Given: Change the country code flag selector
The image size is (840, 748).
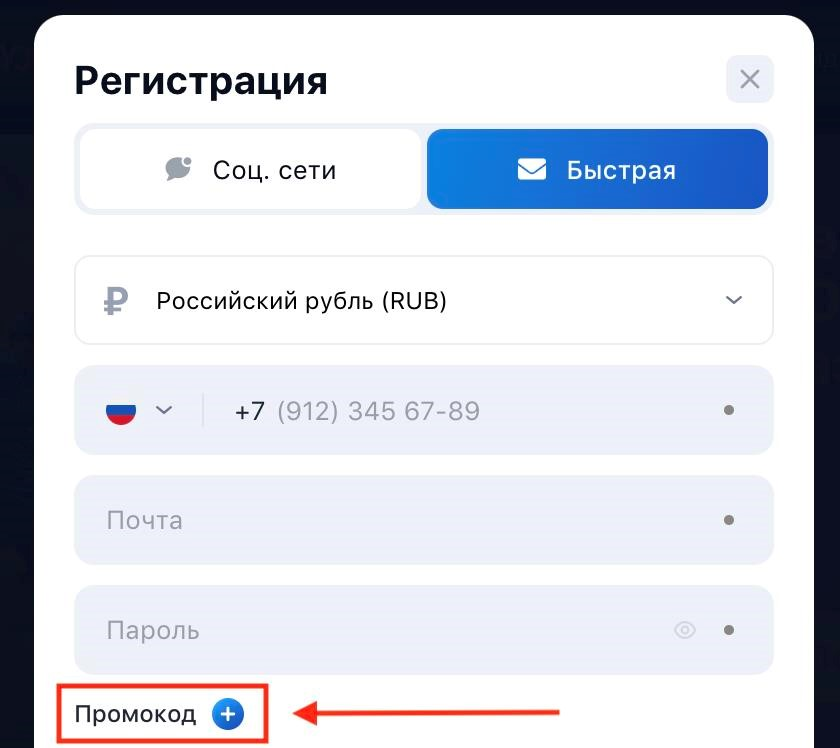Looking at the screenshot, I should point(139,410).
